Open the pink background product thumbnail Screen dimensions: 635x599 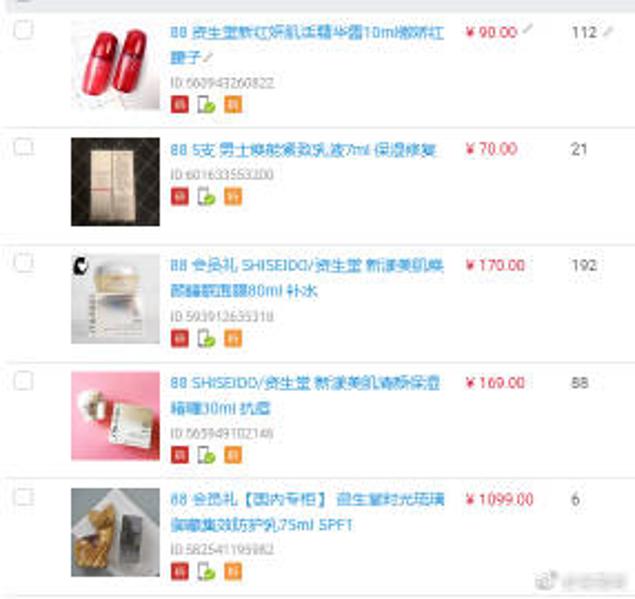115,416
